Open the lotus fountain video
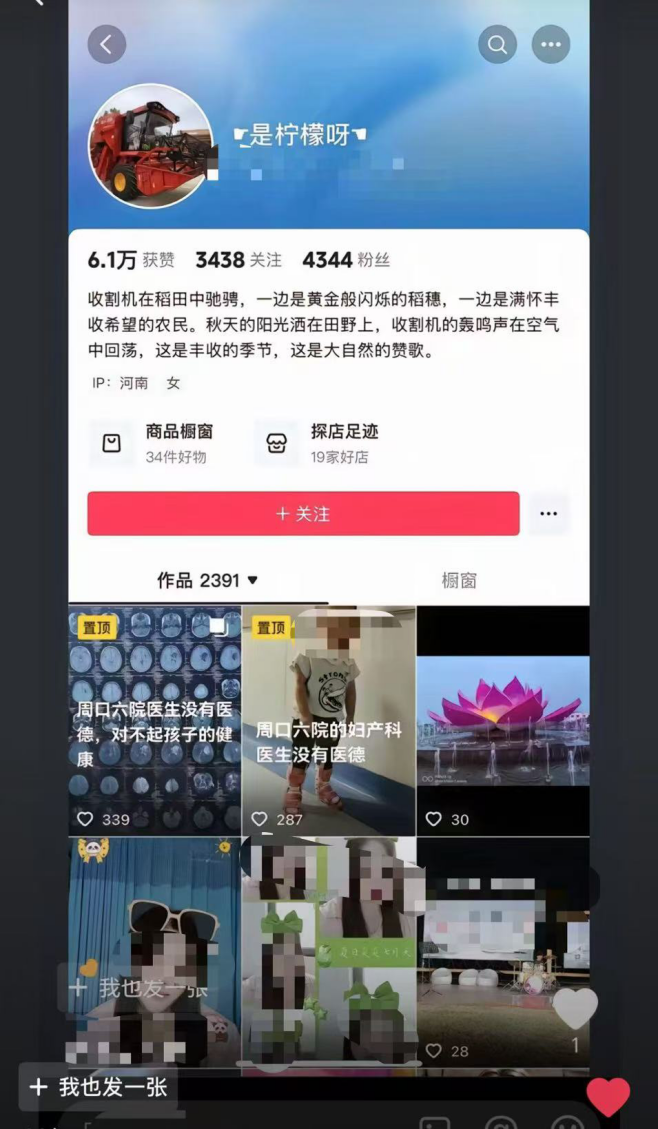 tap(503, 720)
